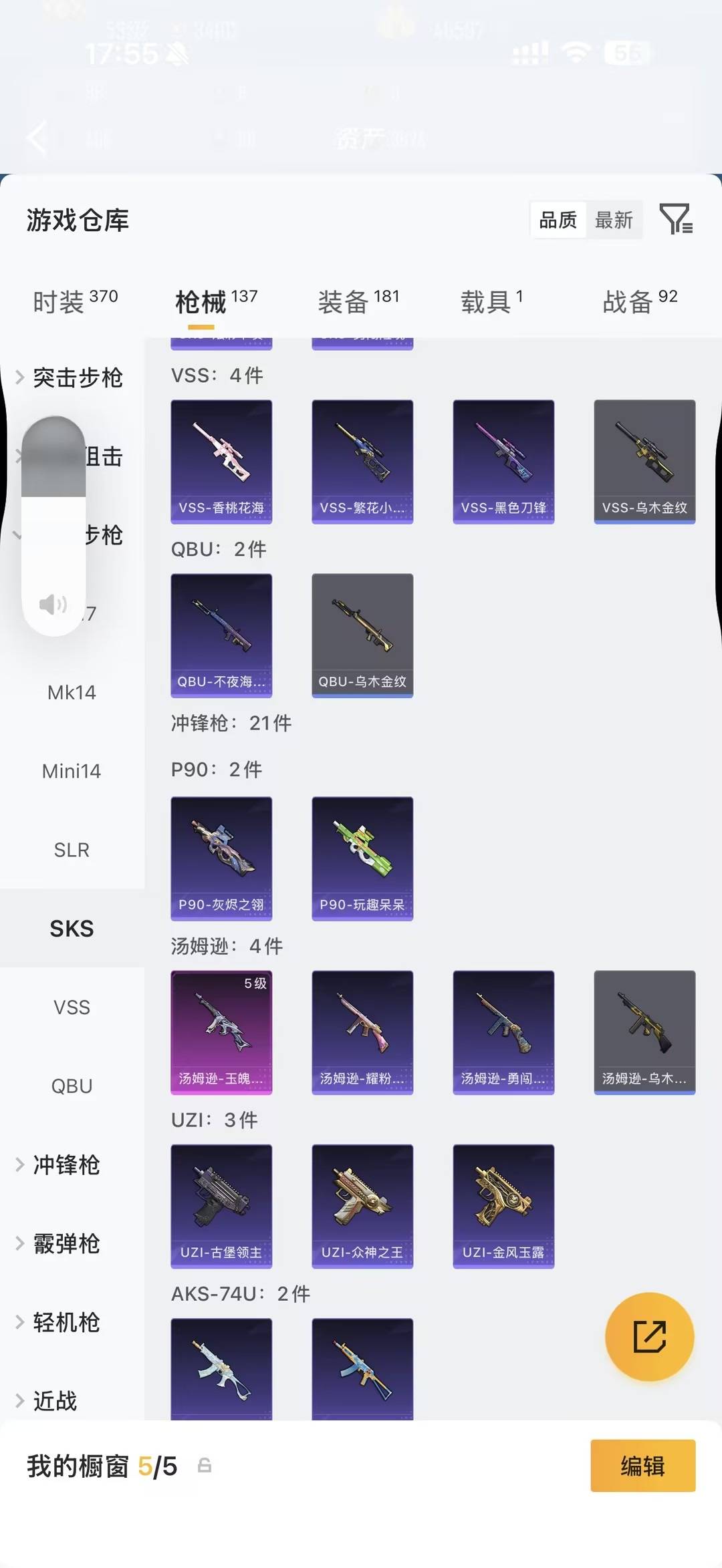Viewport: 722px width, 1568px height.
Task: Switch to the 装备 tab
Action: (358, 301)
